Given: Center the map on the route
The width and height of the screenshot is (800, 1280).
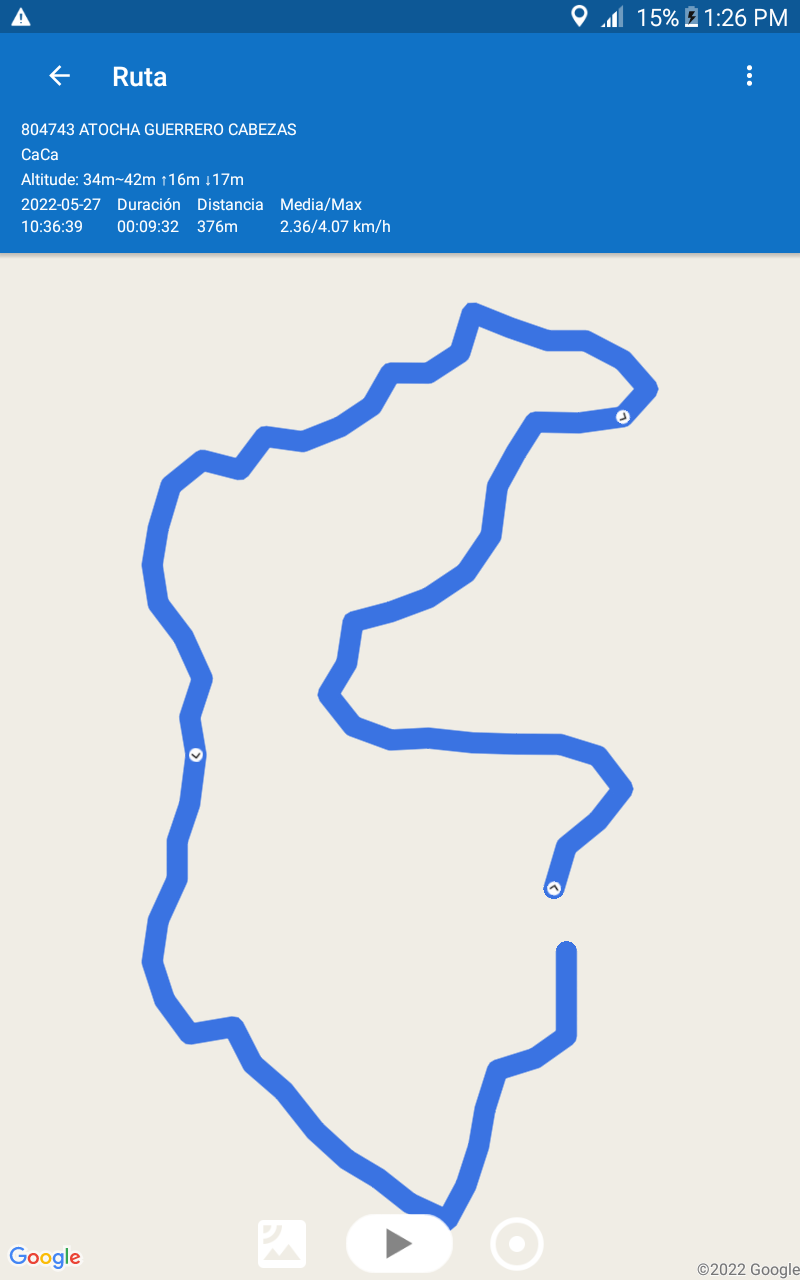Looking at the screenshot, I should (x=517, y=1244).
